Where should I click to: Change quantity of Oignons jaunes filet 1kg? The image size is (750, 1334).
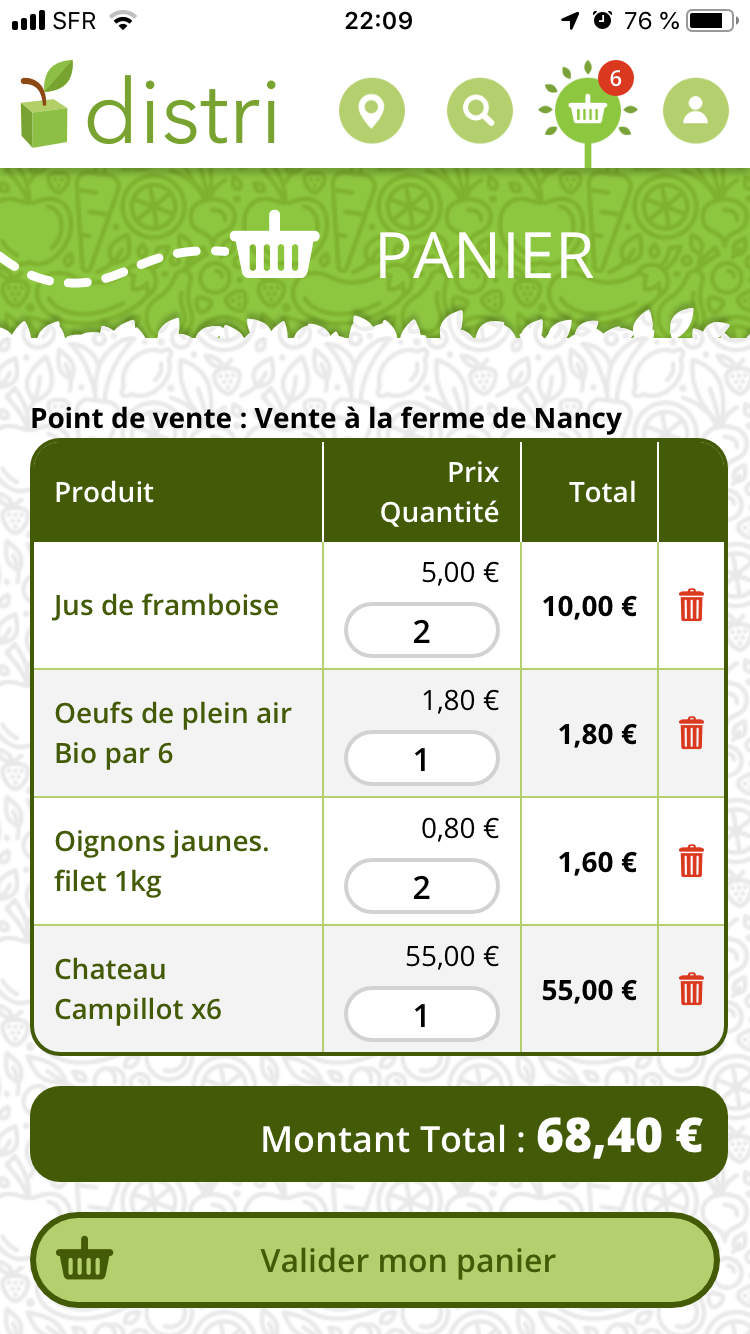[421, 887]
